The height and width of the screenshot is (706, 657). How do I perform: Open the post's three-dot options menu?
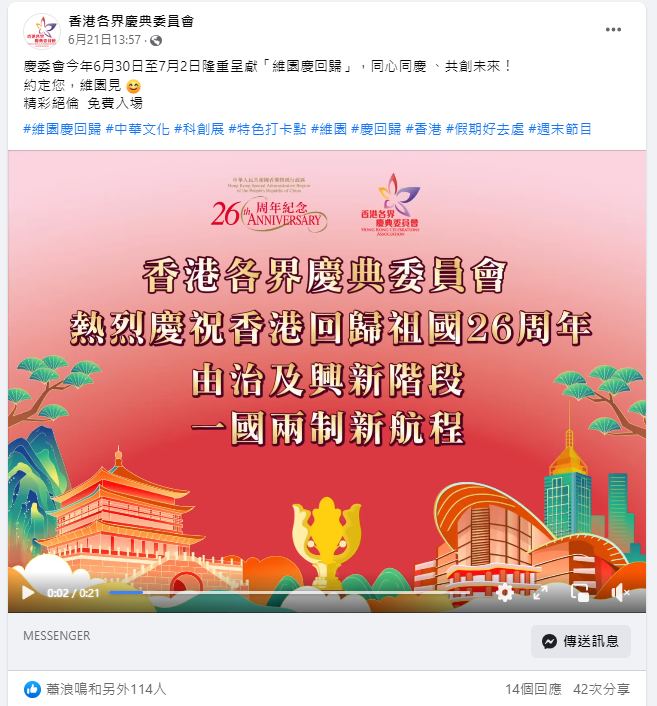pos(613,30)
